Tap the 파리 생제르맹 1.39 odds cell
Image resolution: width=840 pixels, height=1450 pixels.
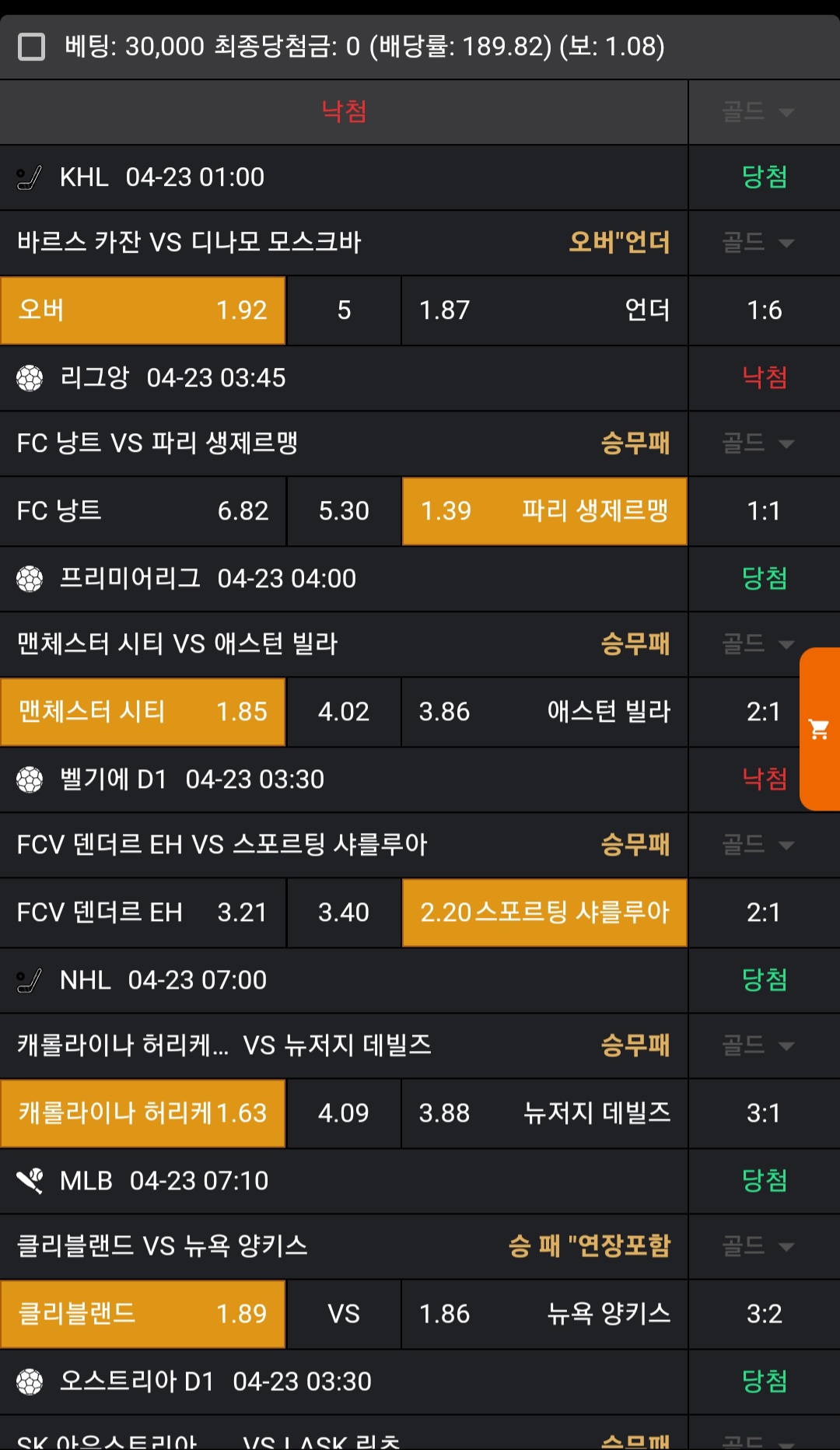[x=544, y=511]
